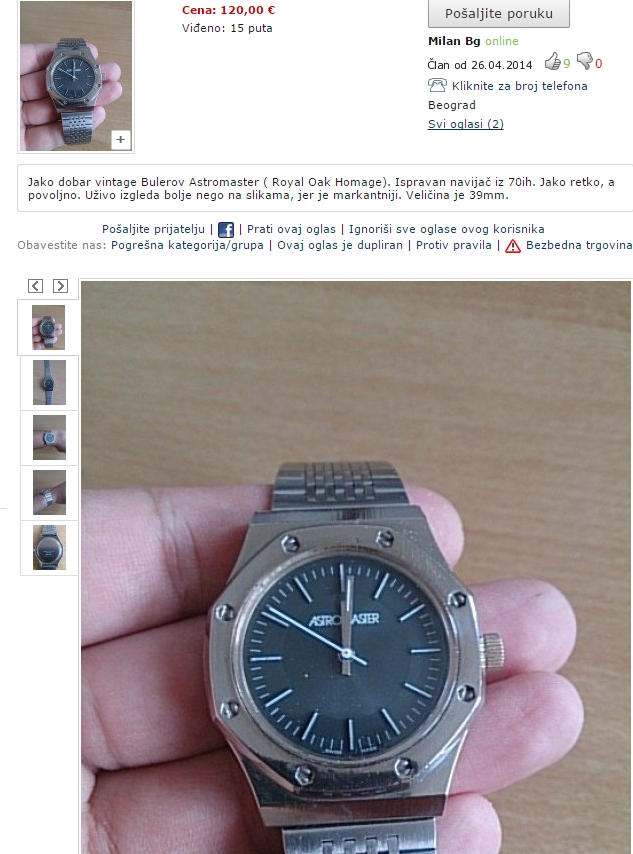Screen dimensions: 633x854
Task: Open Svi oglasi (2) from this seller
Action: [465, 124]
